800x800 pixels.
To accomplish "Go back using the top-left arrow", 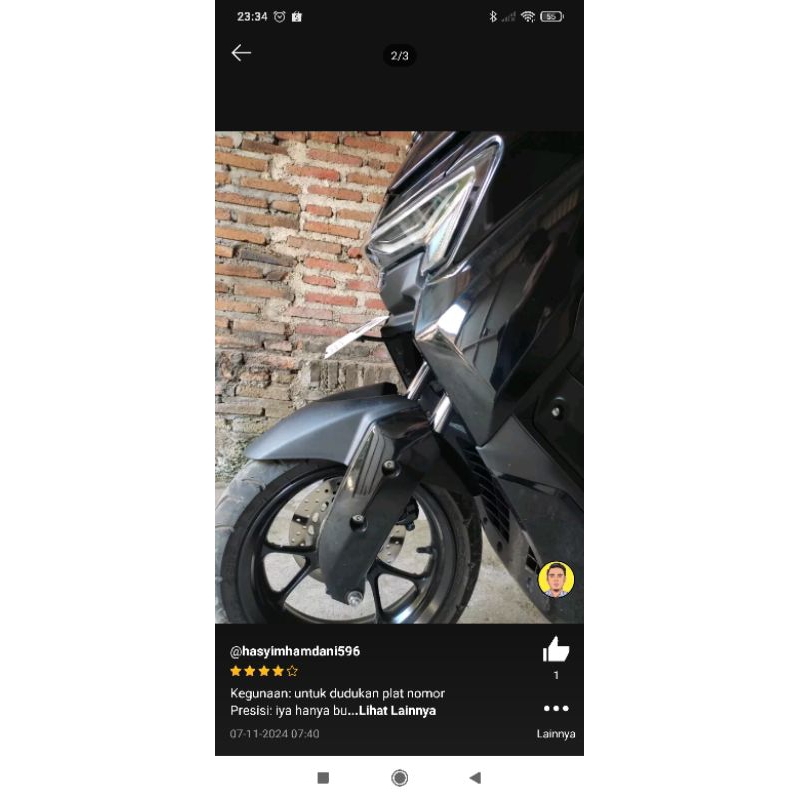I will (241, 53).
